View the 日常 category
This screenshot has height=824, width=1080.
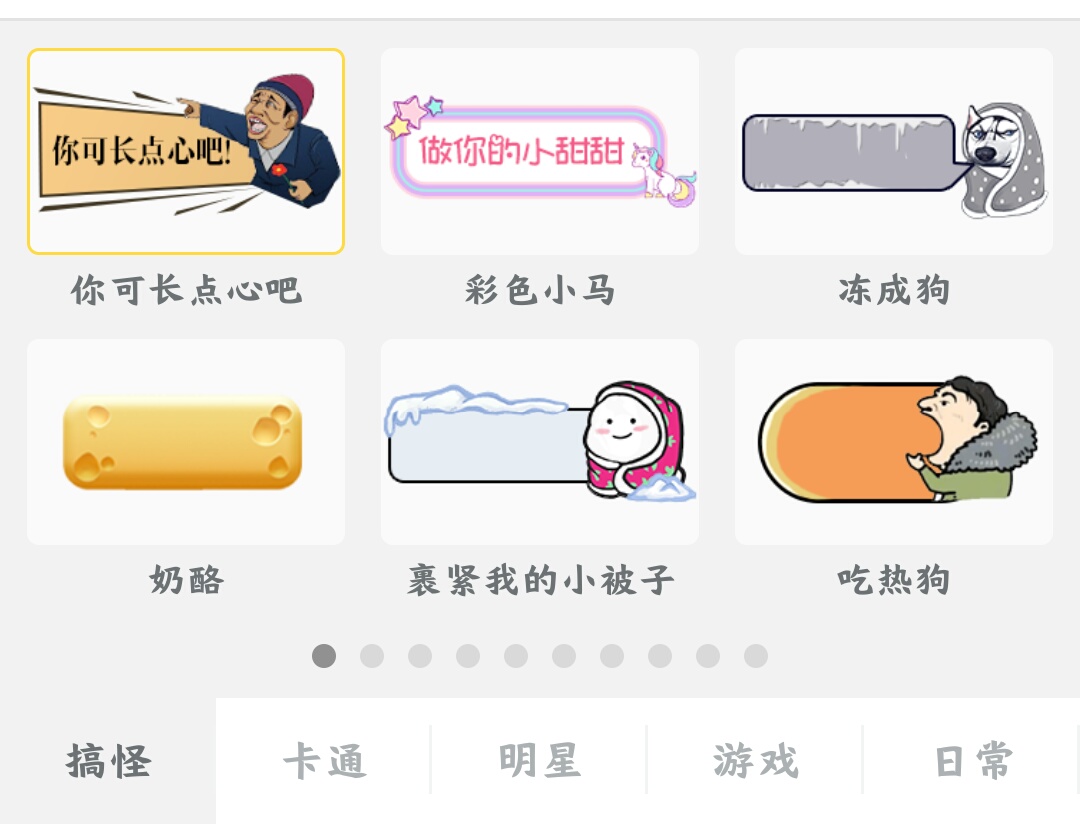[x=972, y=762]
